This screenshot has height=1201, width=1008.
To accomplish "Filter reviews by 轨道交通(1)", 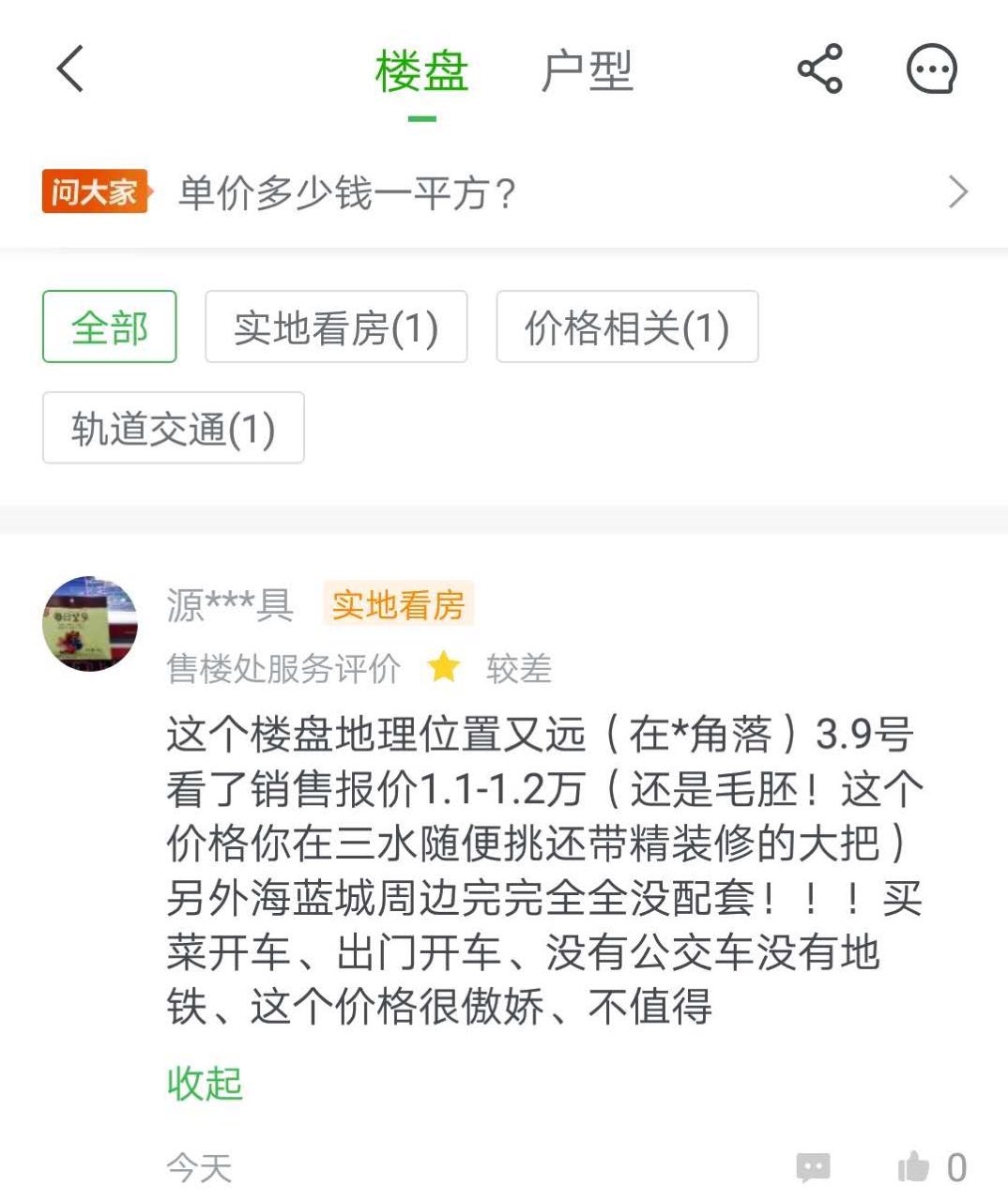I will tap(173, 429).
